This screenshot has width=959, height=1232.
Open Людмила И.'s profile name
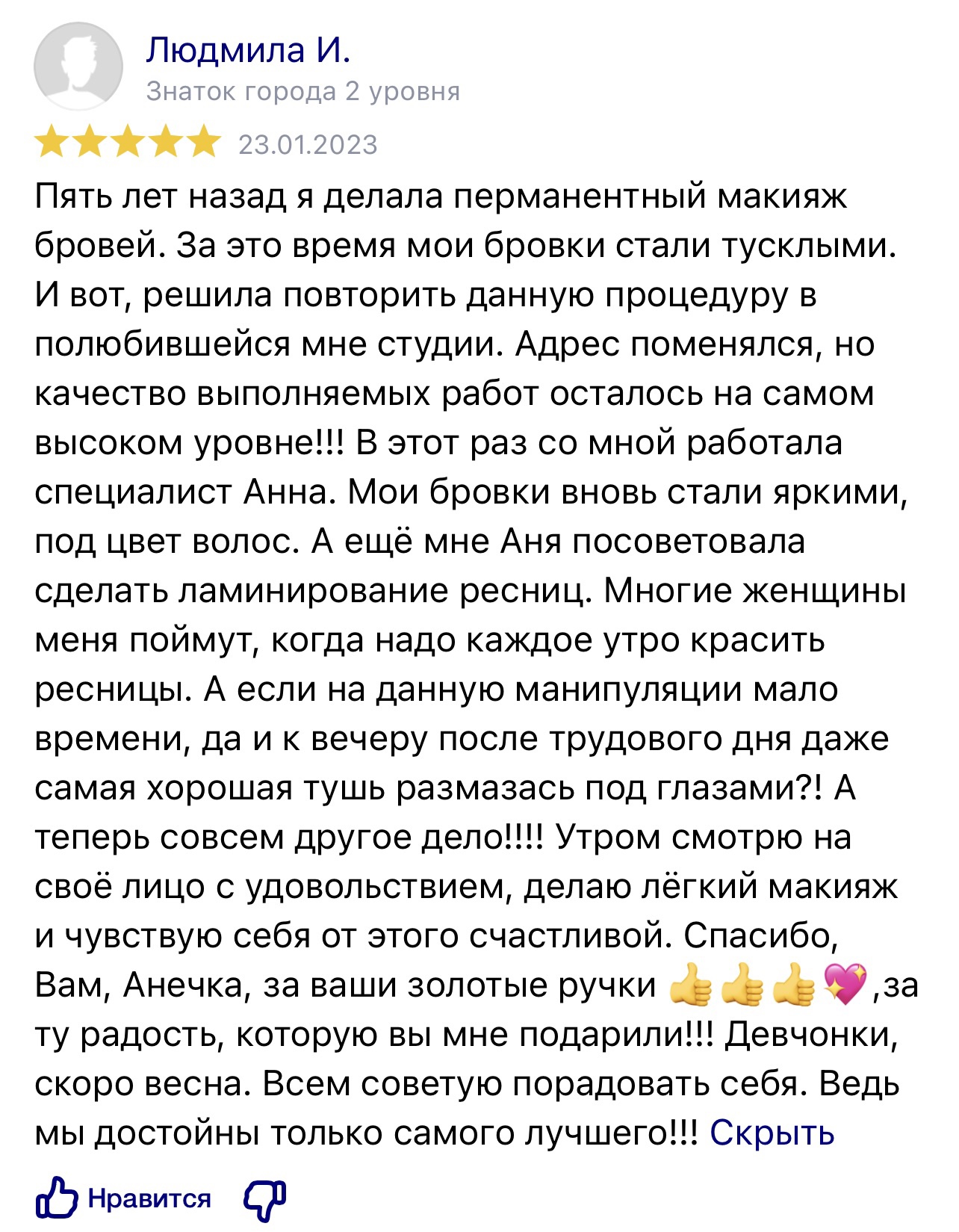[x=248, y=51]
